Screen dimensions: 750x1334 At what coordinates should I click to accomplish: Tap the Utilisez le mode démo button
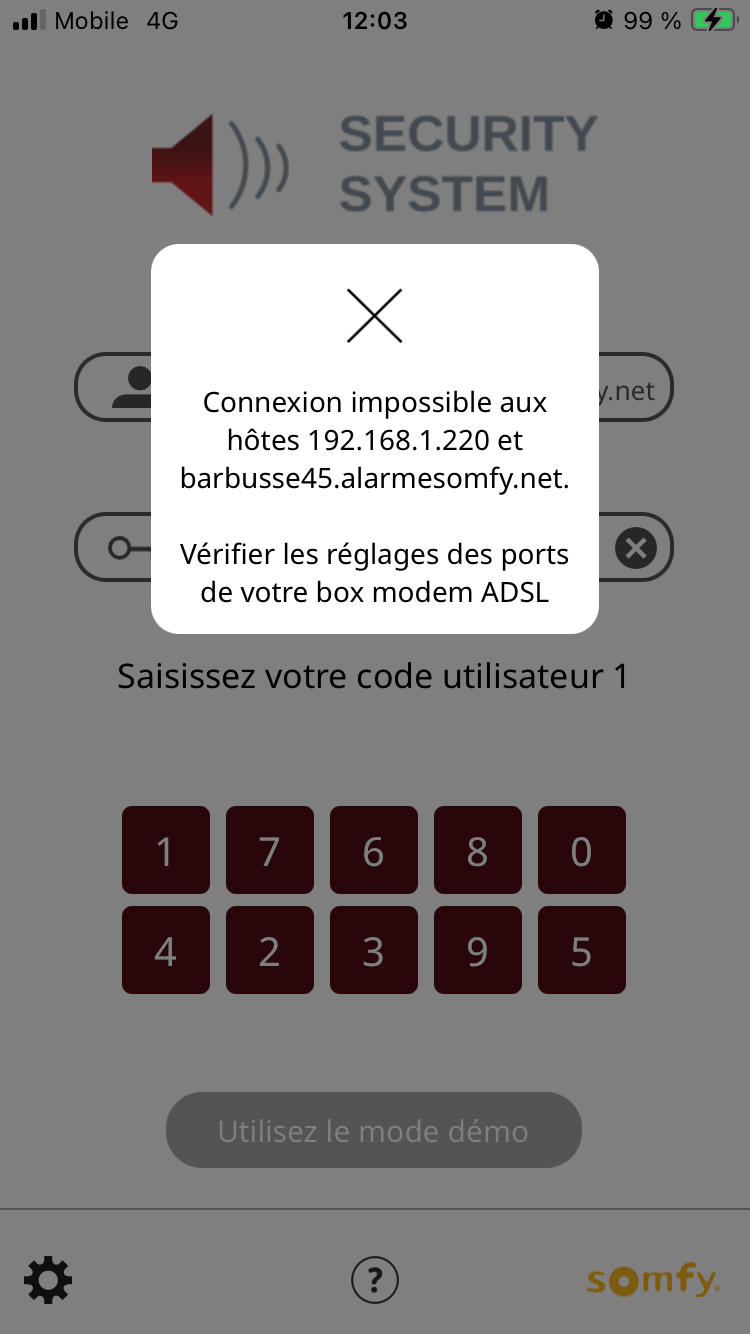[x=374, y=1130]
